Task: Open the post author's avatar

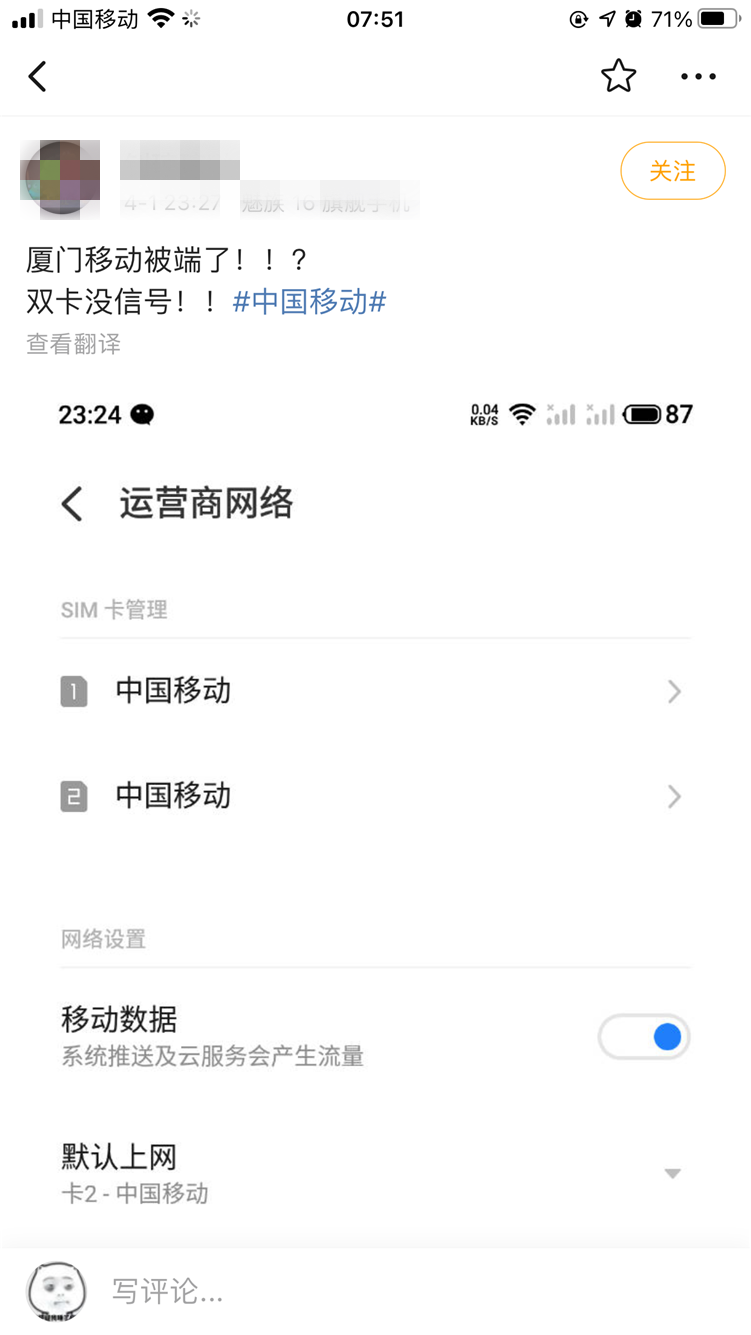Action: pos(60,180)
